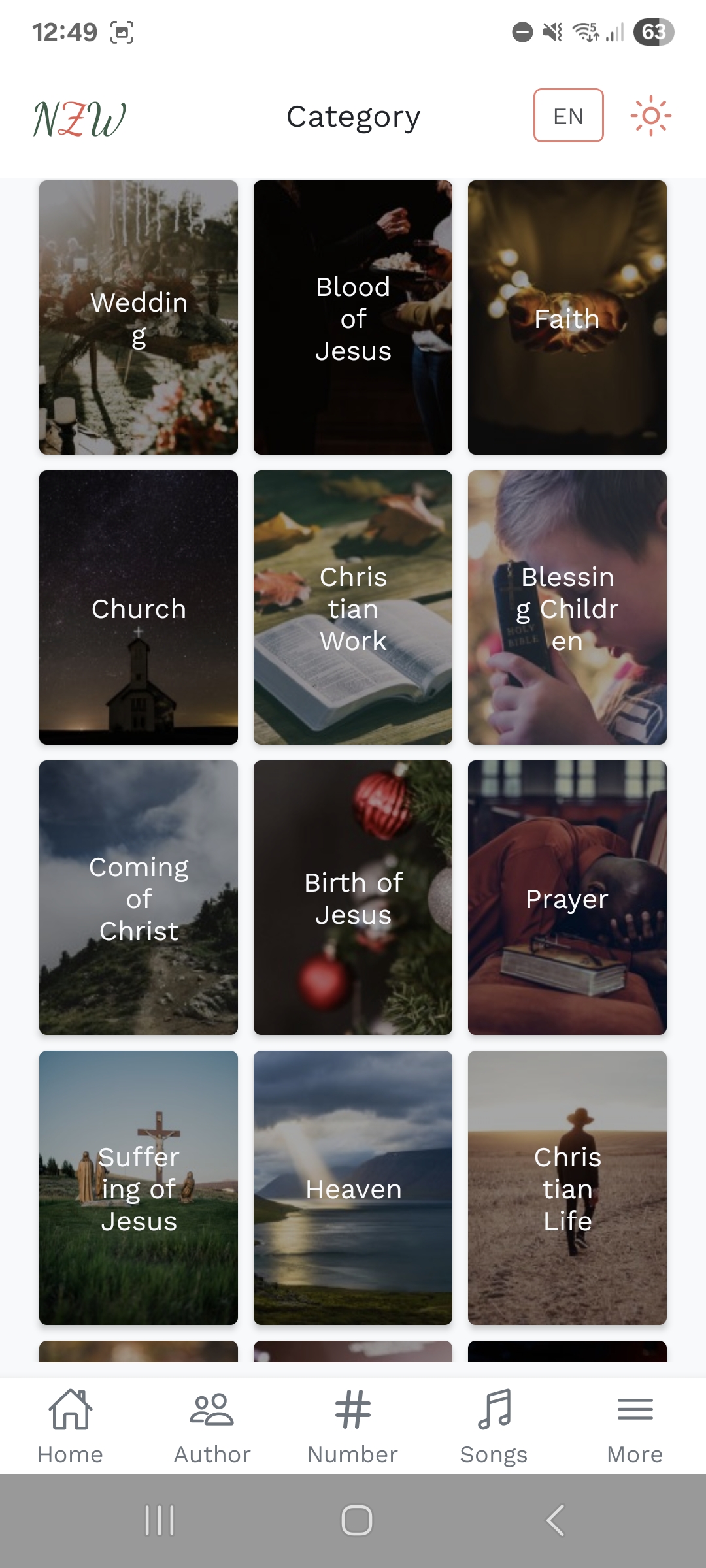The height and width of the screenshot is (1568, 706).
Task: View the Christian Work category
Action: coord(353,608)
